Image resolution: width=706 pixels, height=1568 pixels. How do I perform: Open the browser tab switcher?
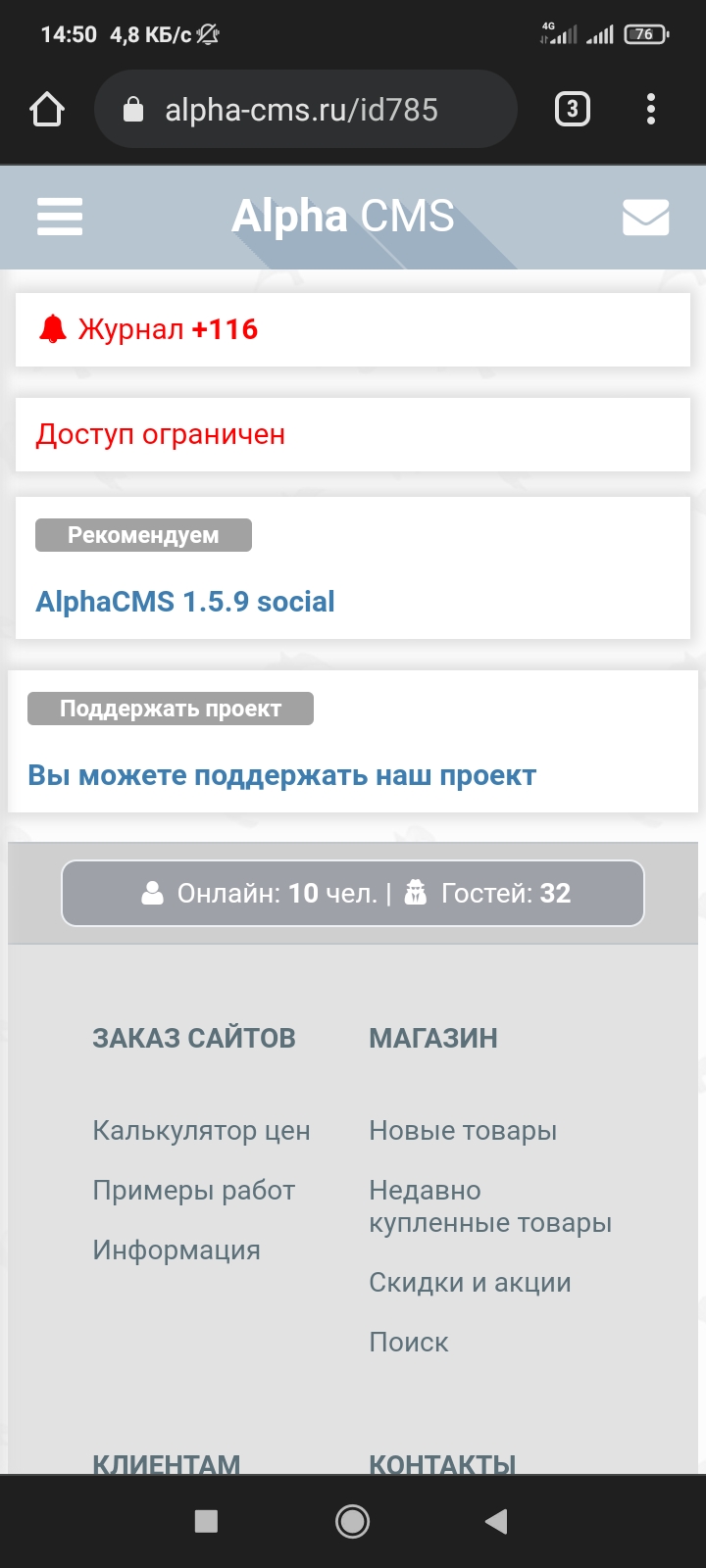point(573,109)
